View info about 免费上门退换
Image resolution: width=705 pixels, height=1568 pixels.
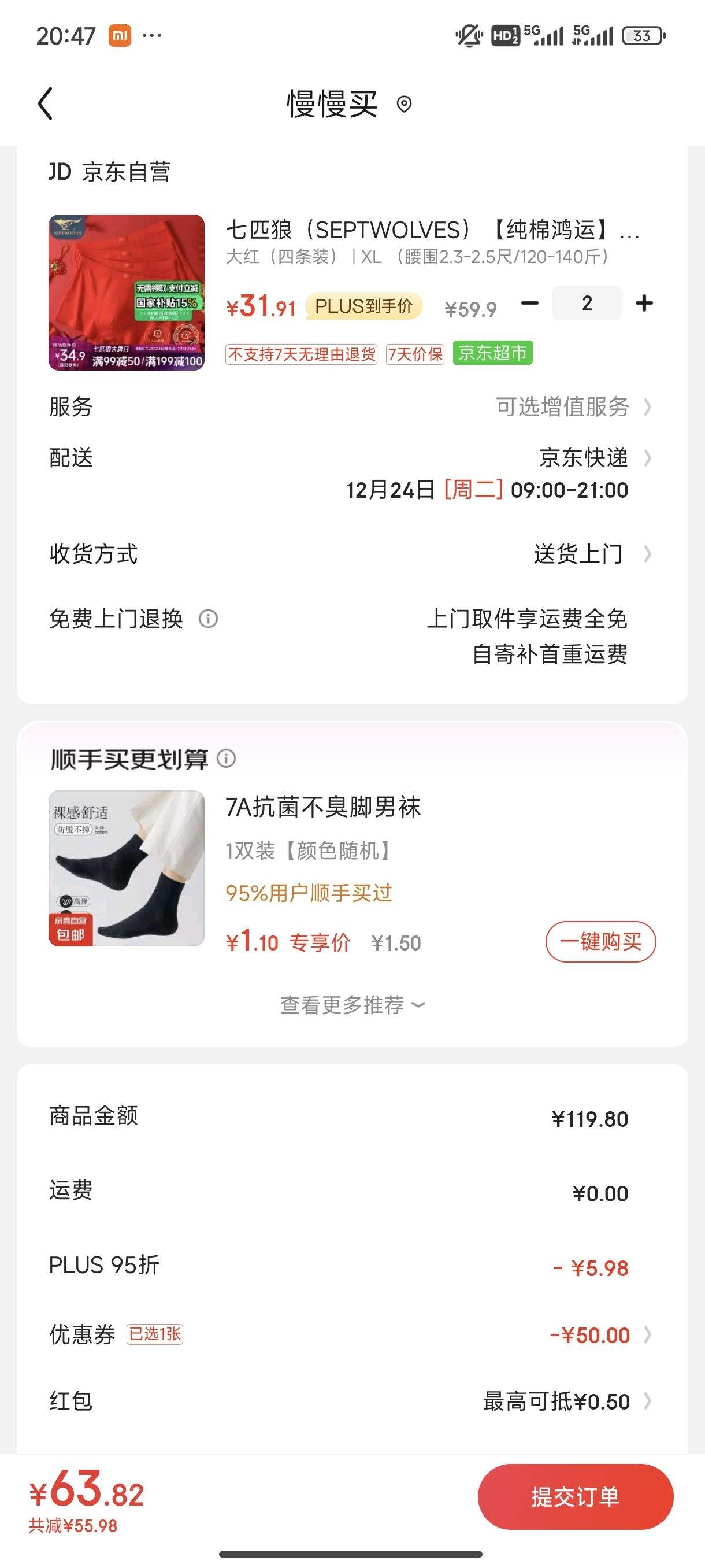click(208, 619)
